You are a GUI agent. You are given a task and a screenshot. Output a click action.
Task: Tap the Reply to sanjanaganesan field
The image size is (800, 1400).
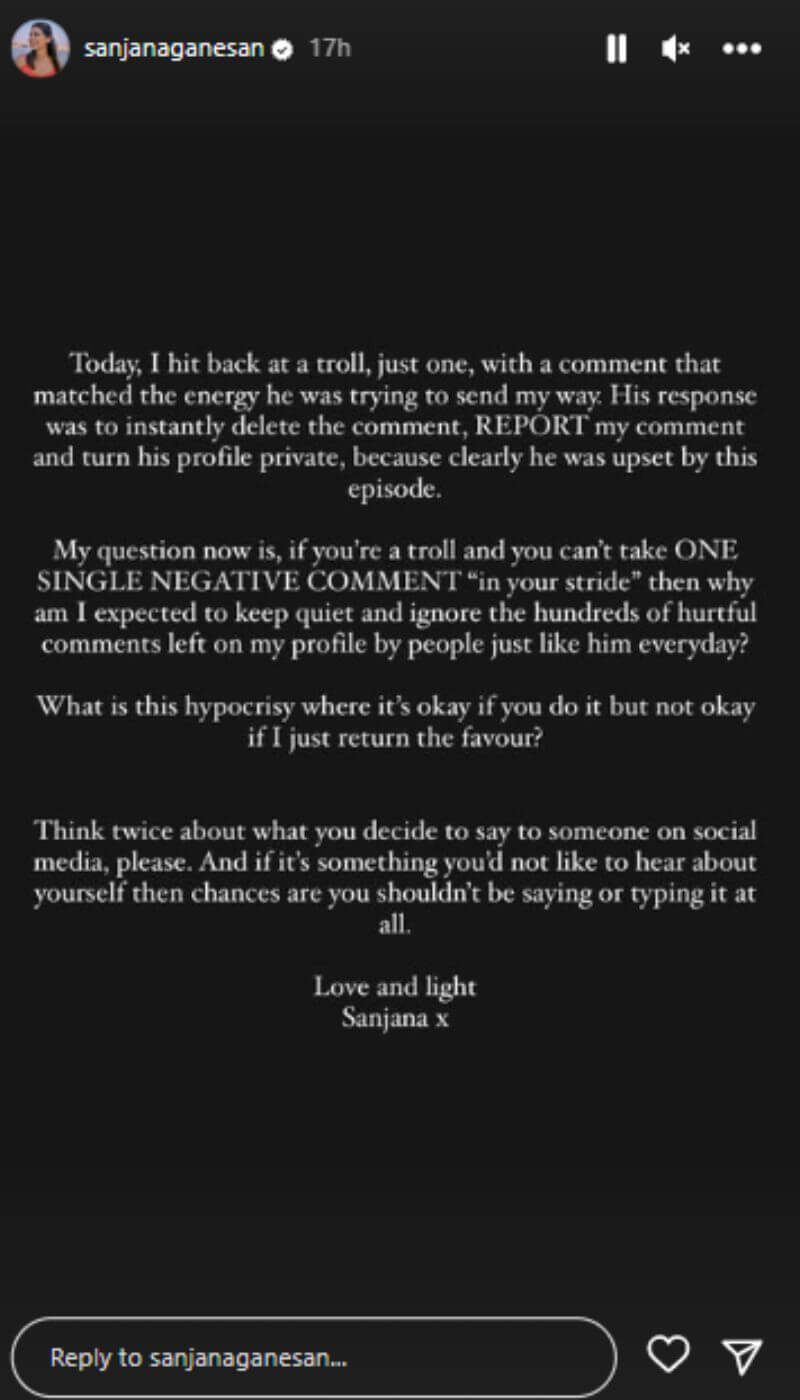[x=314, y=1357]
